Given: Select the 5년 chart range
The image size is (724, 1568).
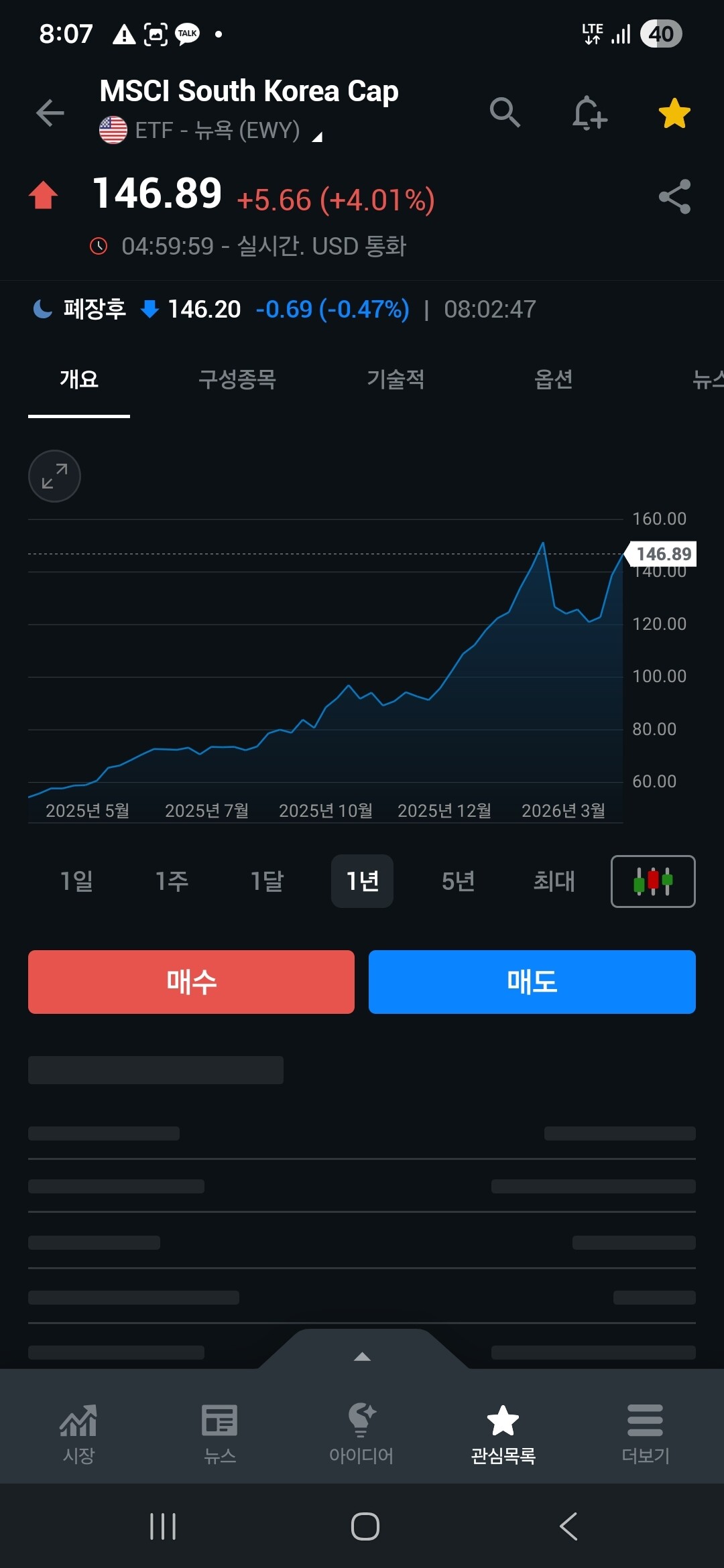Looking at the screenshot, I should [458, 881].
